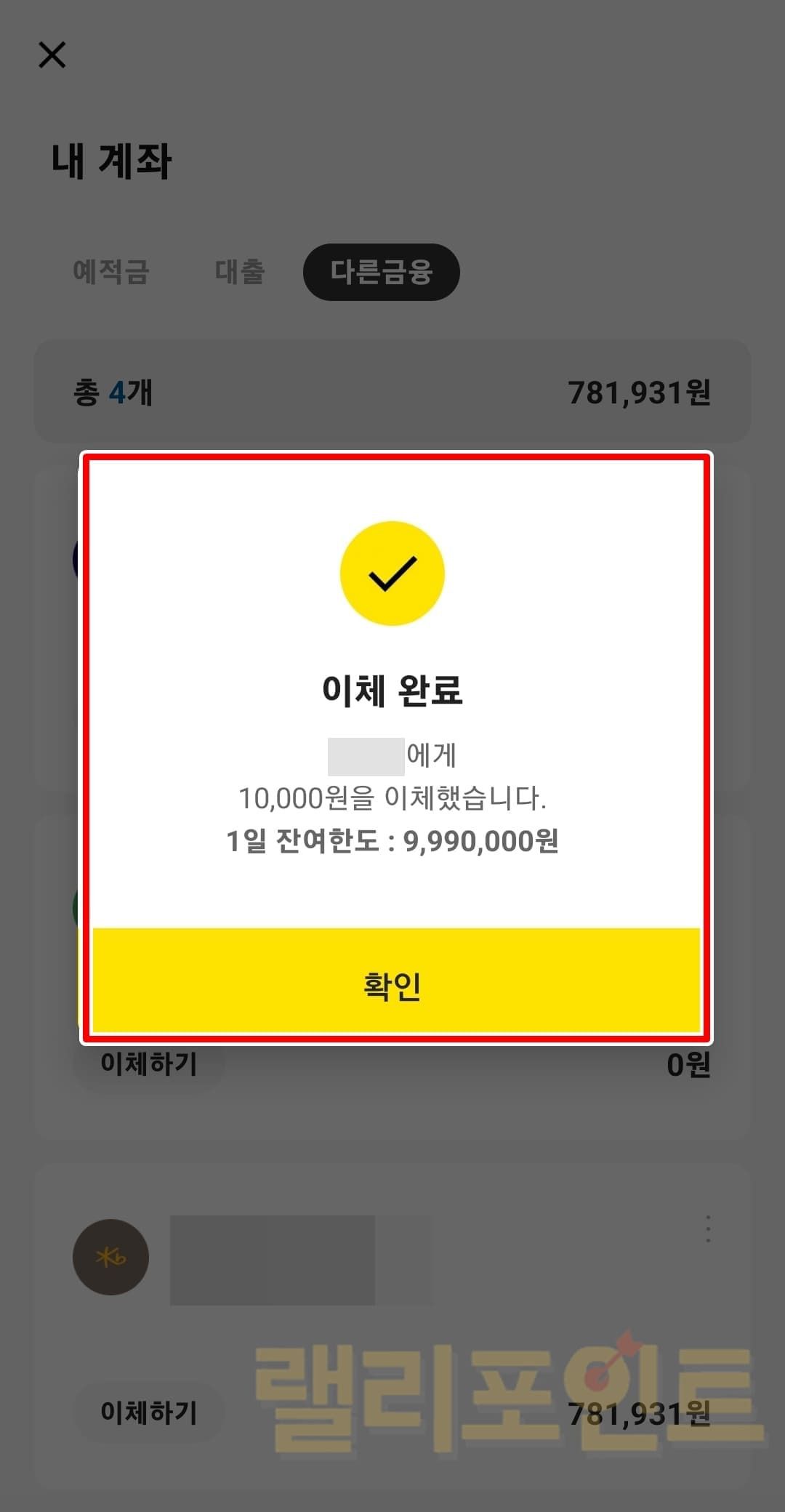This screenshot has height=1512, width=785.
Task: Select the 다른금융 tab
Action: [x=381, y=272]
